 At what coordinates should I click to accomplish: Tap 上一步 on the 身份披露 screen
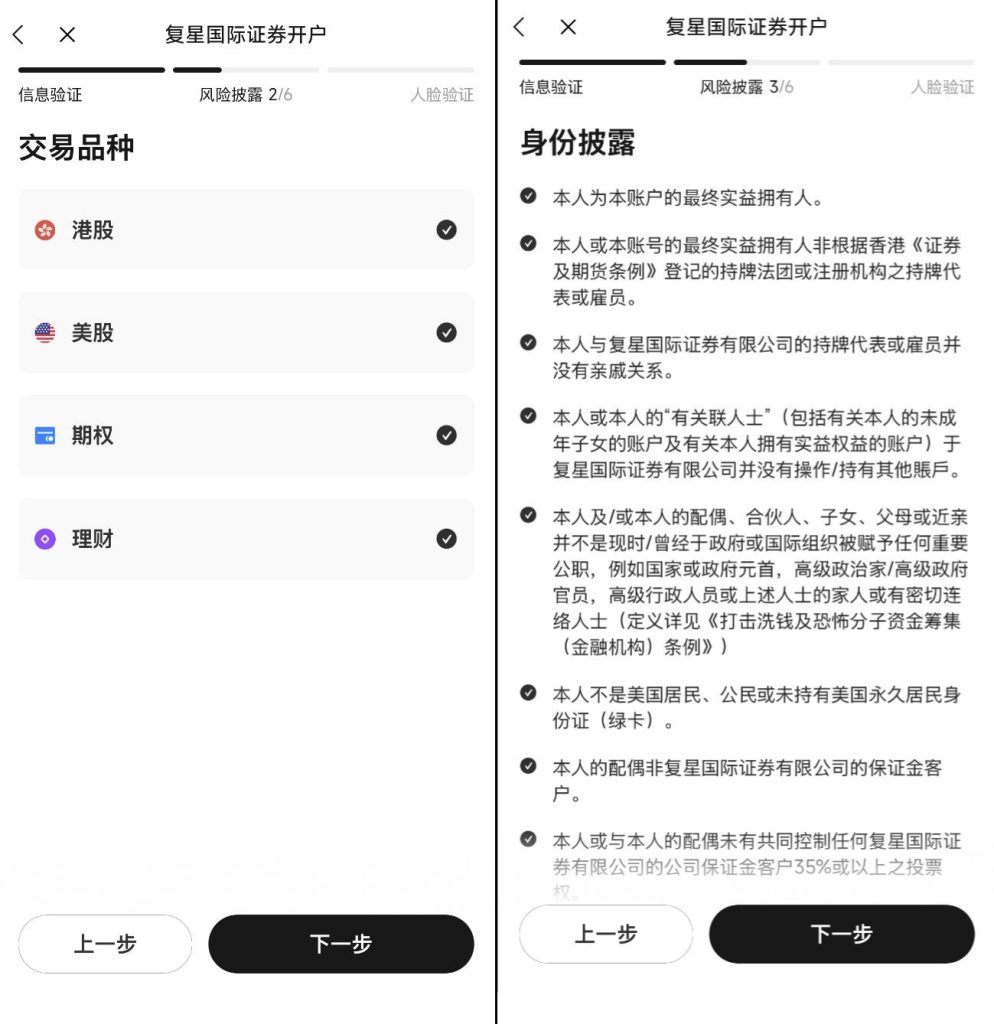pyautogui.click(x=605, y=934)
